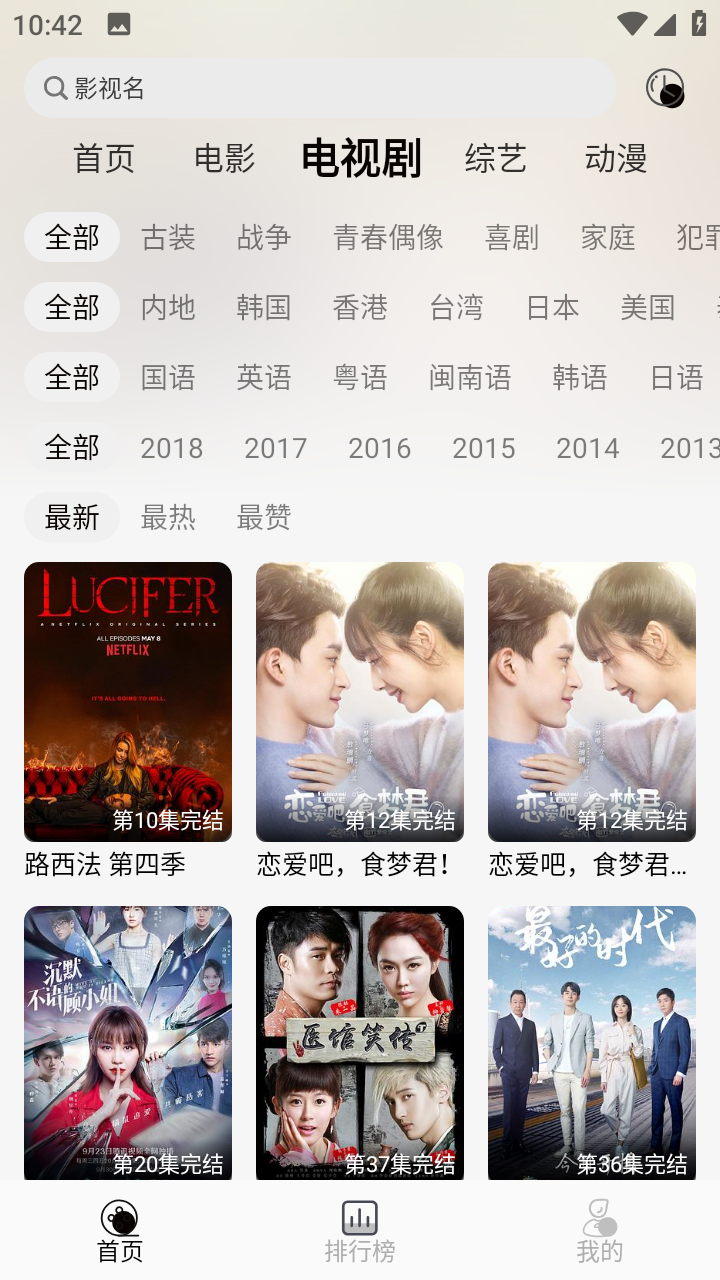Screen dimensions: 720x1280
Task: Tap the battery charging icon in status bar
Action: pos(699,22)
